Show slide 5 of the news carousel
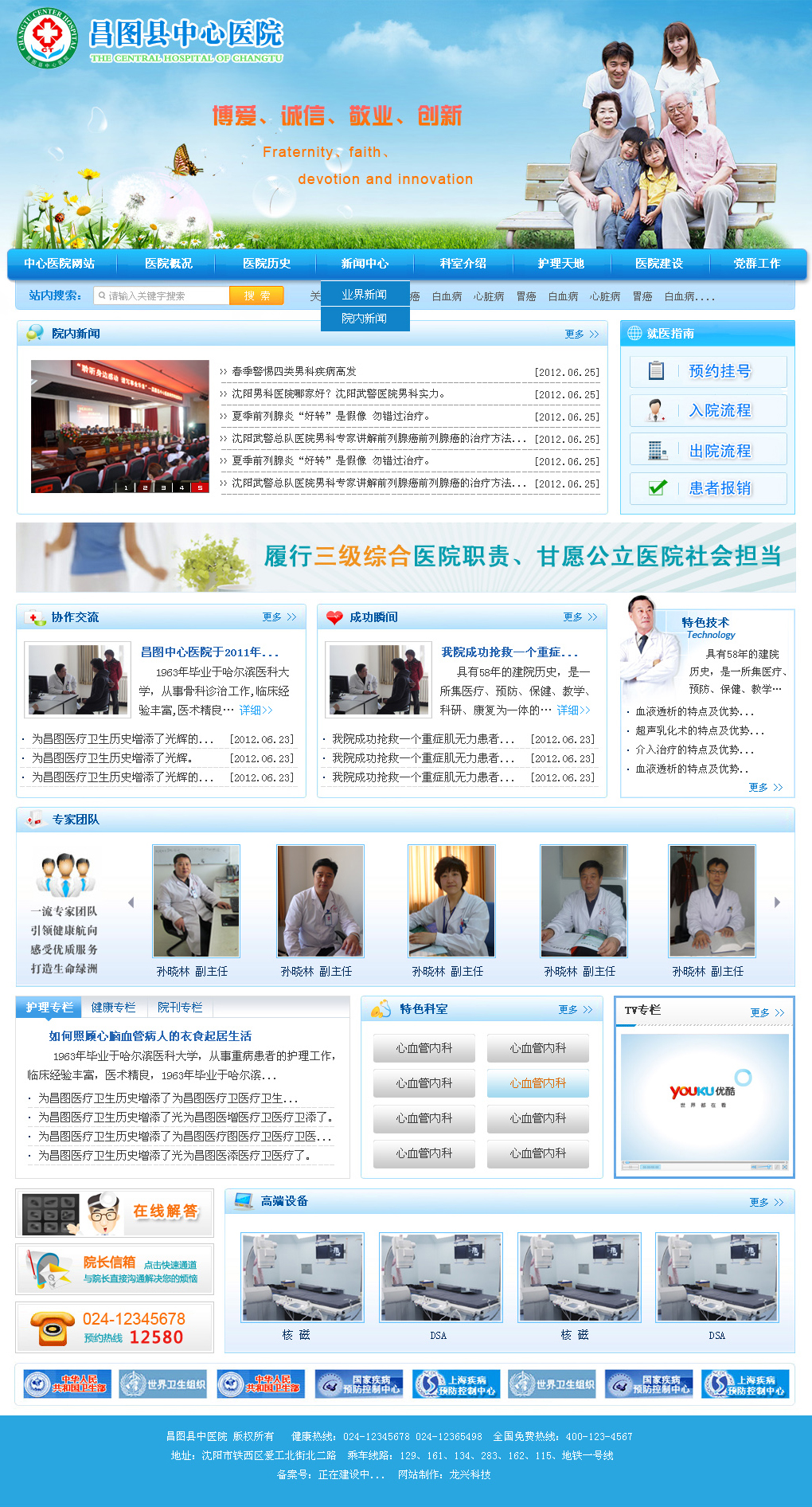The image size is (812, 1507). (x=200, y=487)
